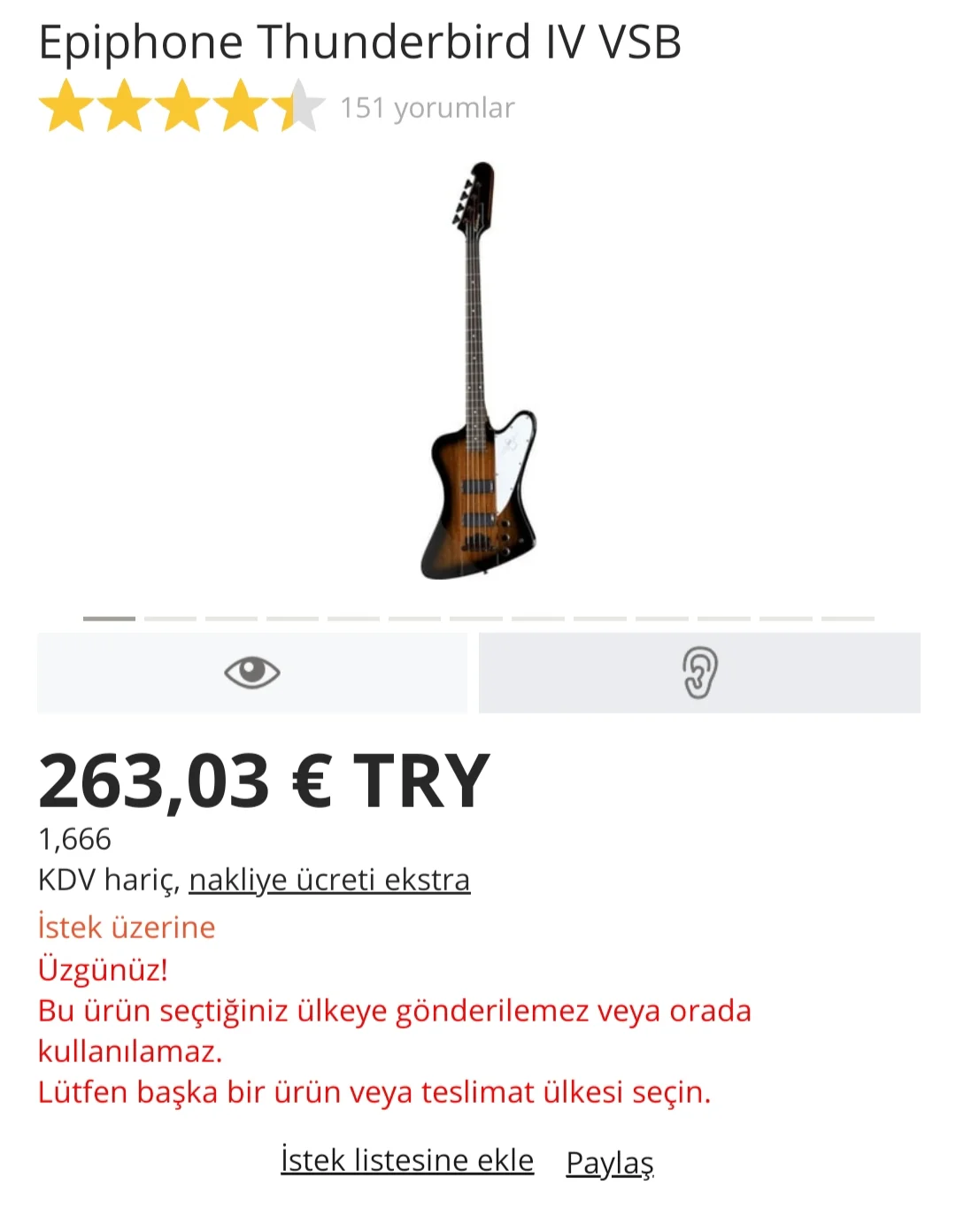Open the nakliye ücreti ekstra shipping link
This screenshot has height=1232, width=956.
point(331,880)
